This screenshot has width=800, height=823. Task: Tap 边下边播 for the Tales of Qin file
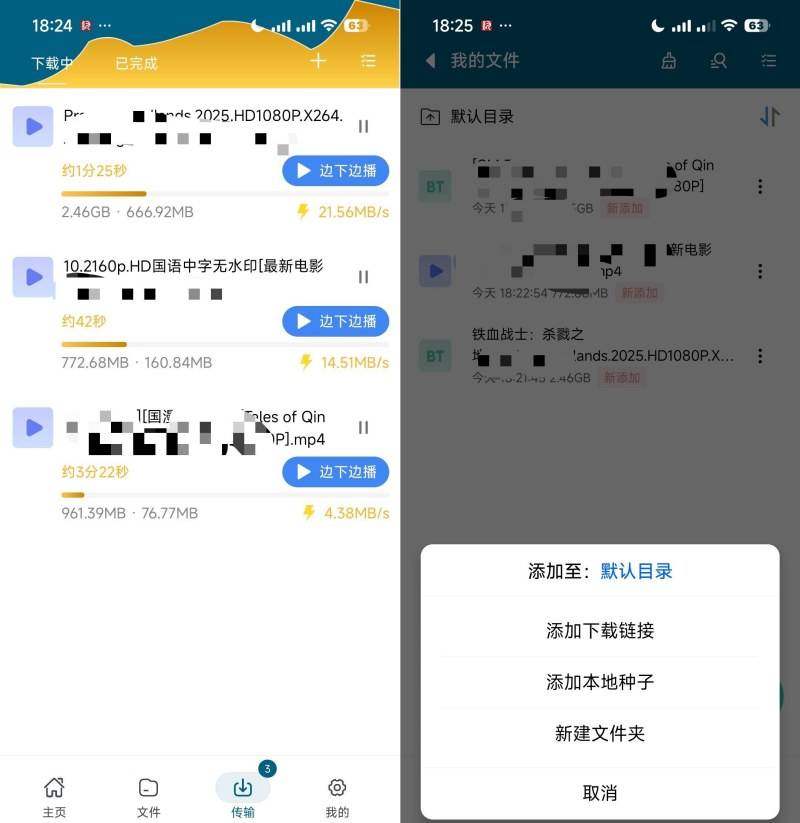[336, 471]
